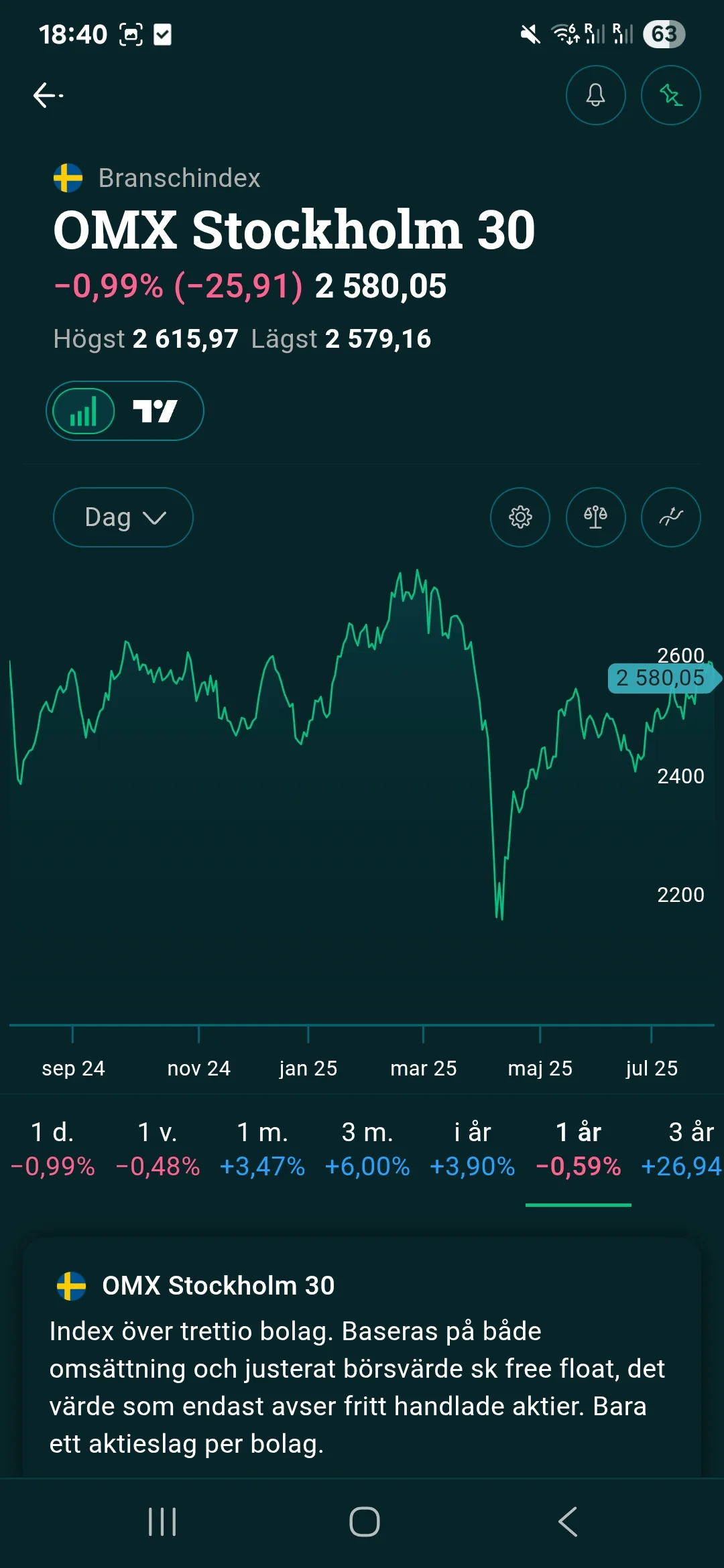
Task: Go back using the top arrow
Action: [48, 95]
